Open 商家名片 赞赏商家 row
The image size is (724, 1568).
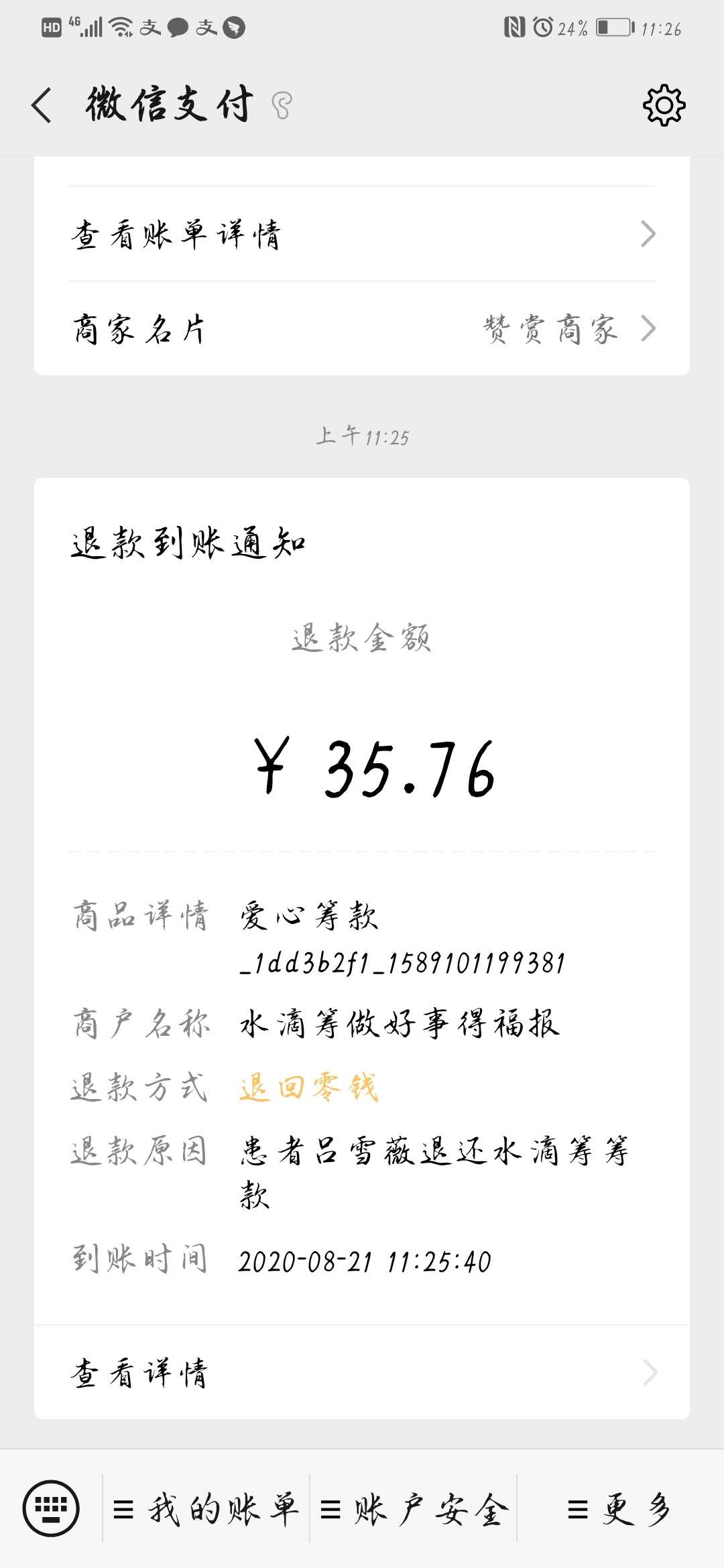pos(362,328)
